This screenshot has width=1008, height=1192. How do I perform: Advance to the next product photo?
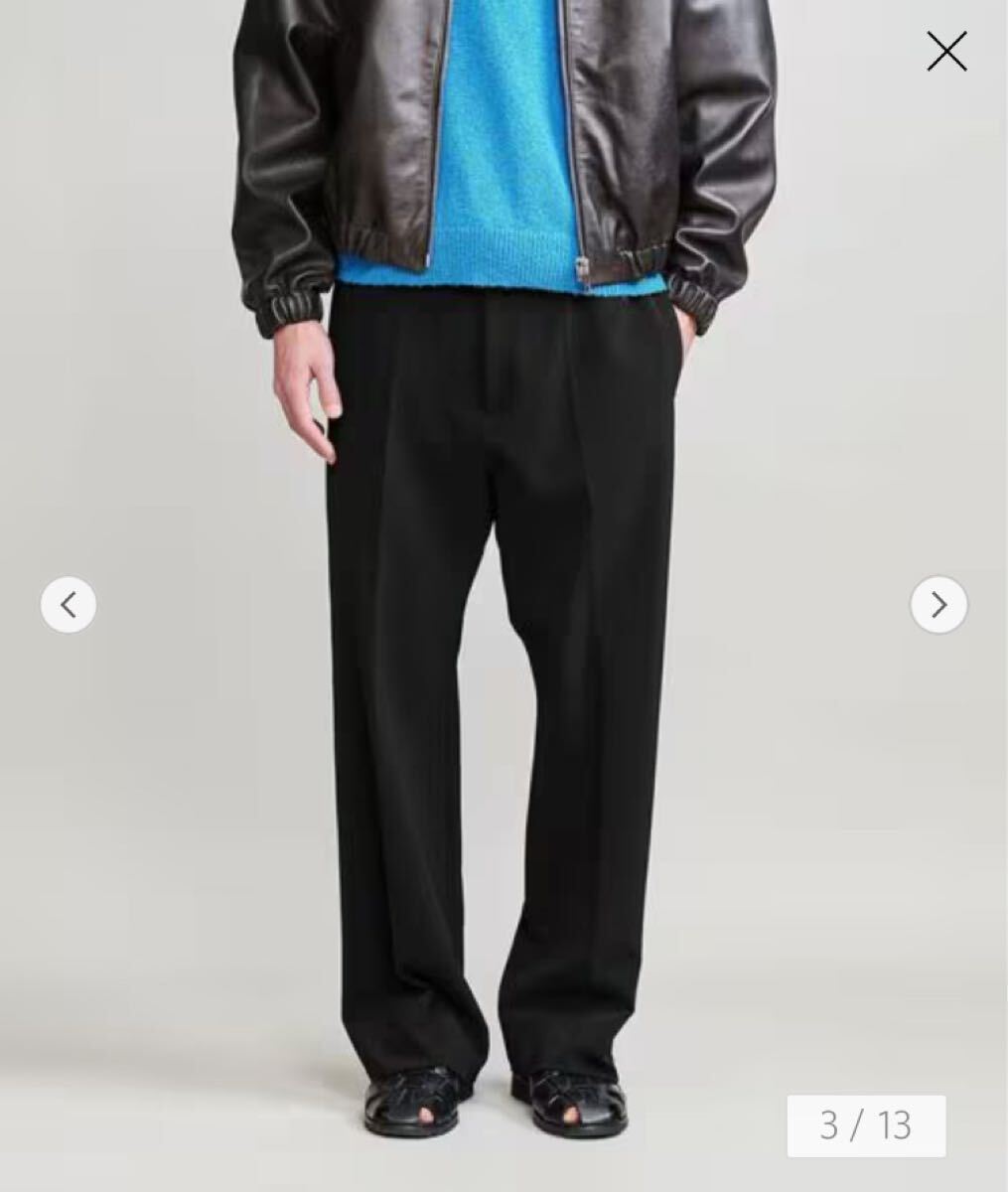(938, 604)
